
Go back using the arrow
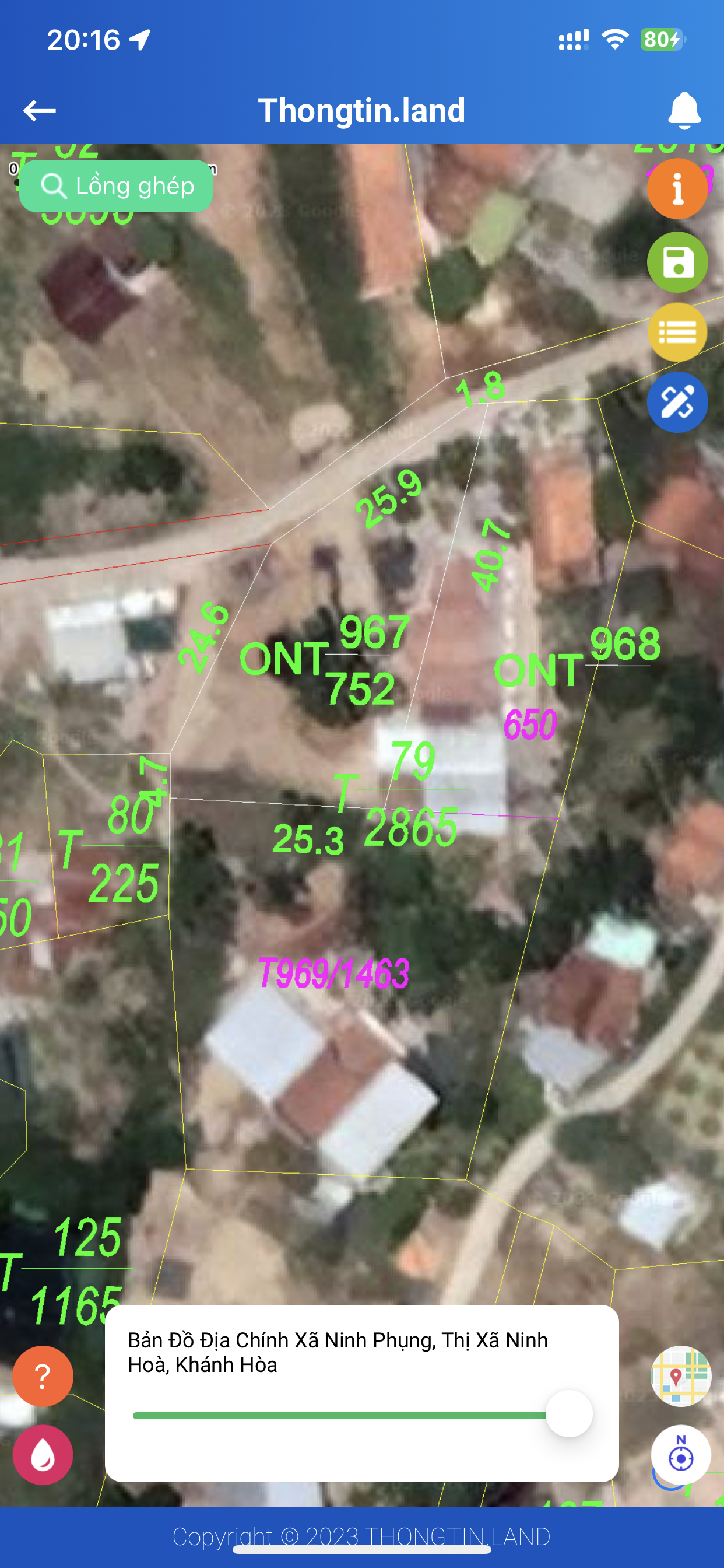click(40, 111)
